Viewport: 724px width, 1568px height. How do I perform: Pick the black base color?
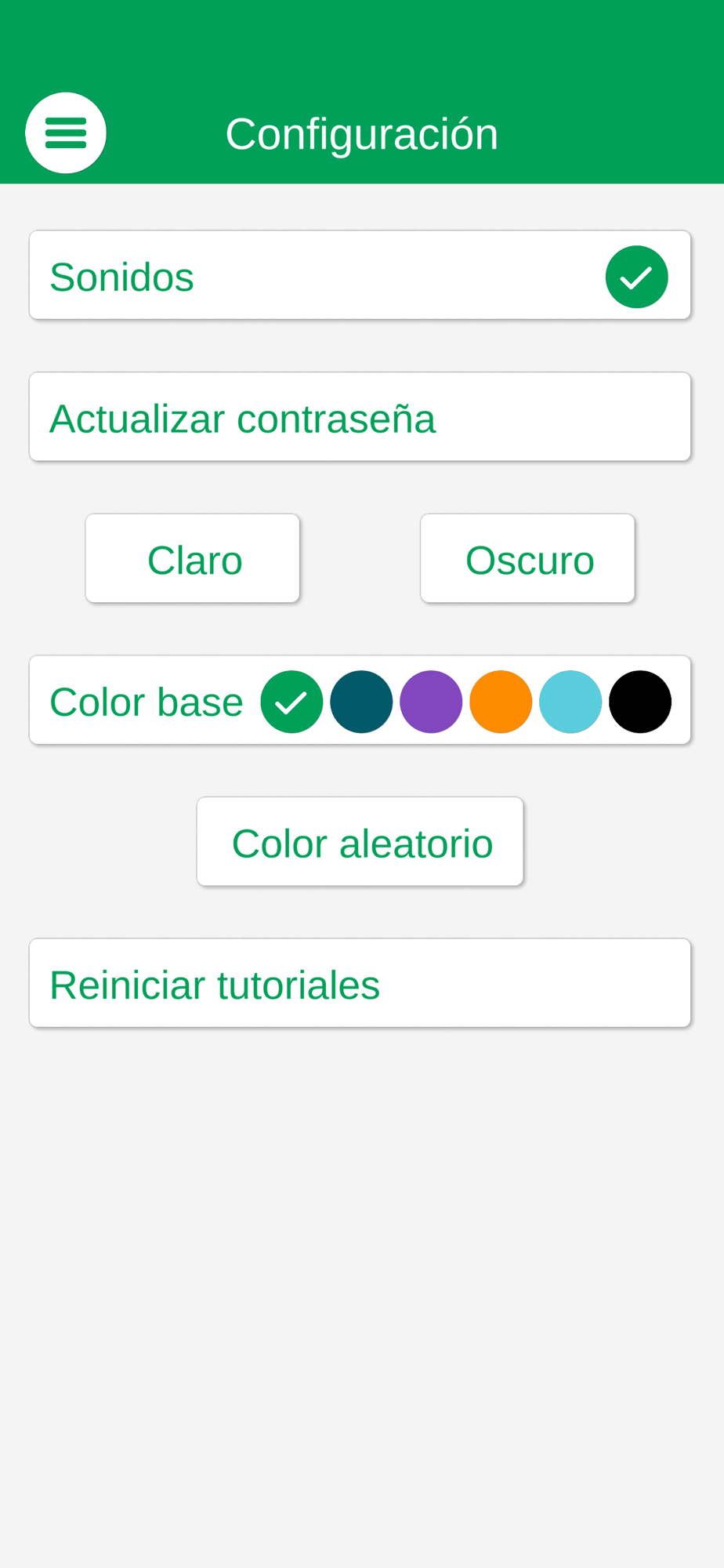click(x=640, y=702)
